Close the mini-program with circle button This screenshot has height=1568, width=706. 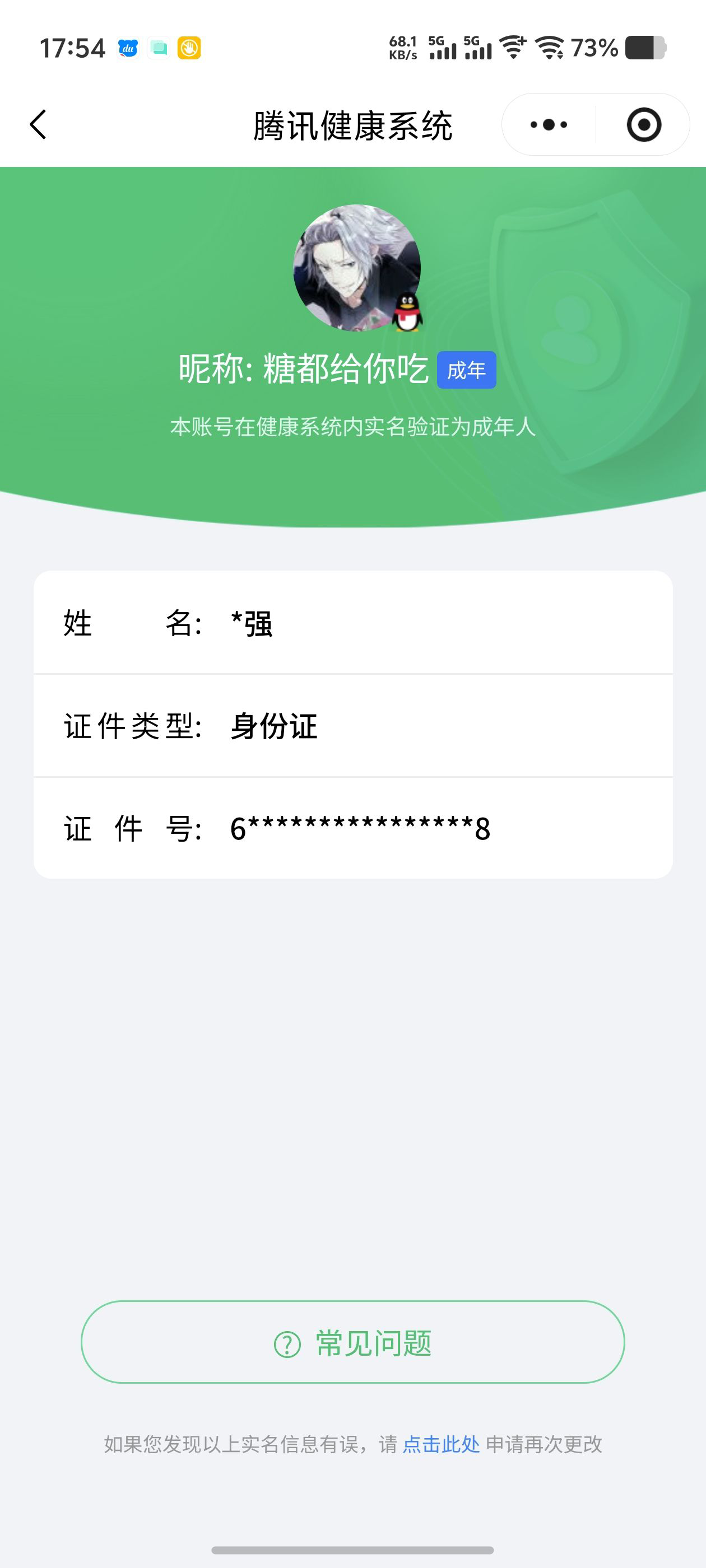[644, 124]
